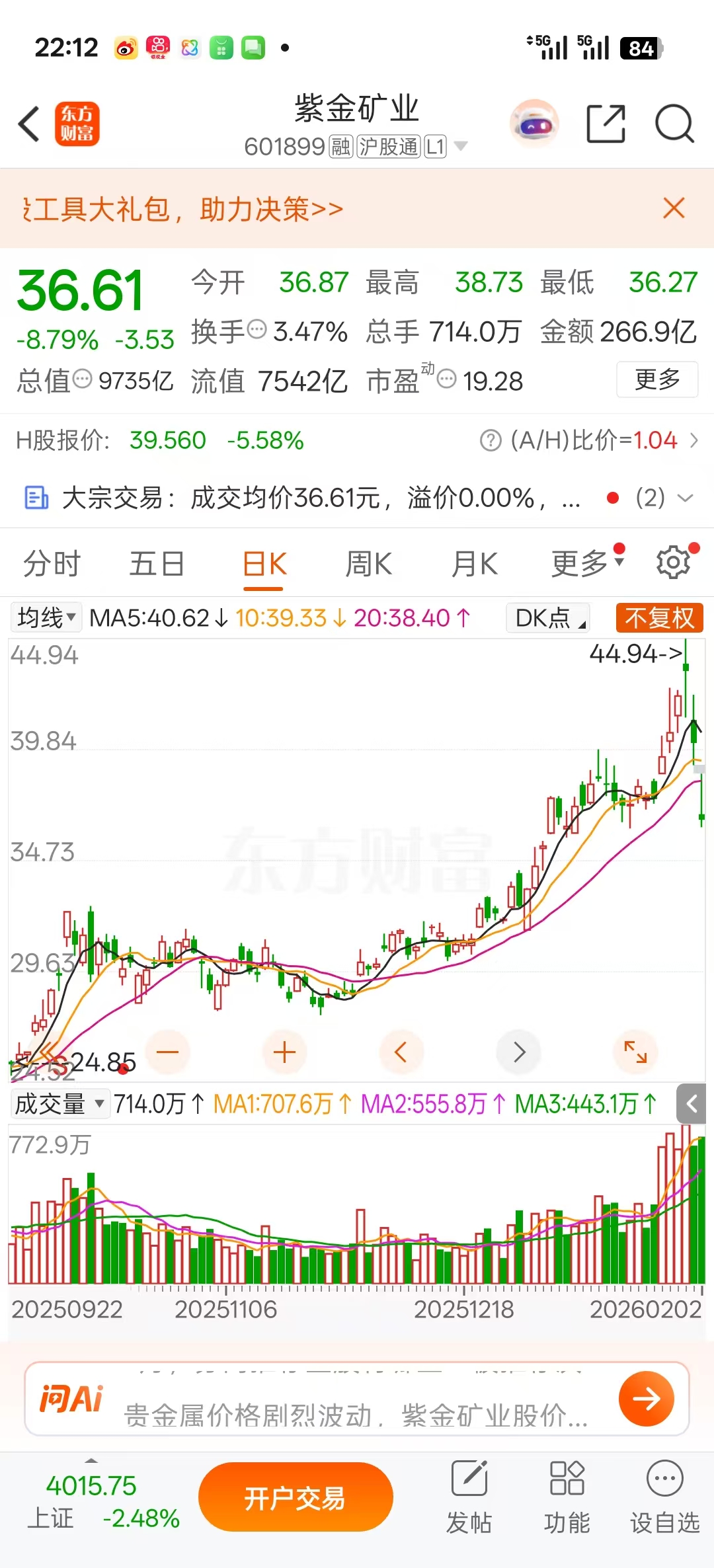Tap the 不复权 adjustment button

659,618
